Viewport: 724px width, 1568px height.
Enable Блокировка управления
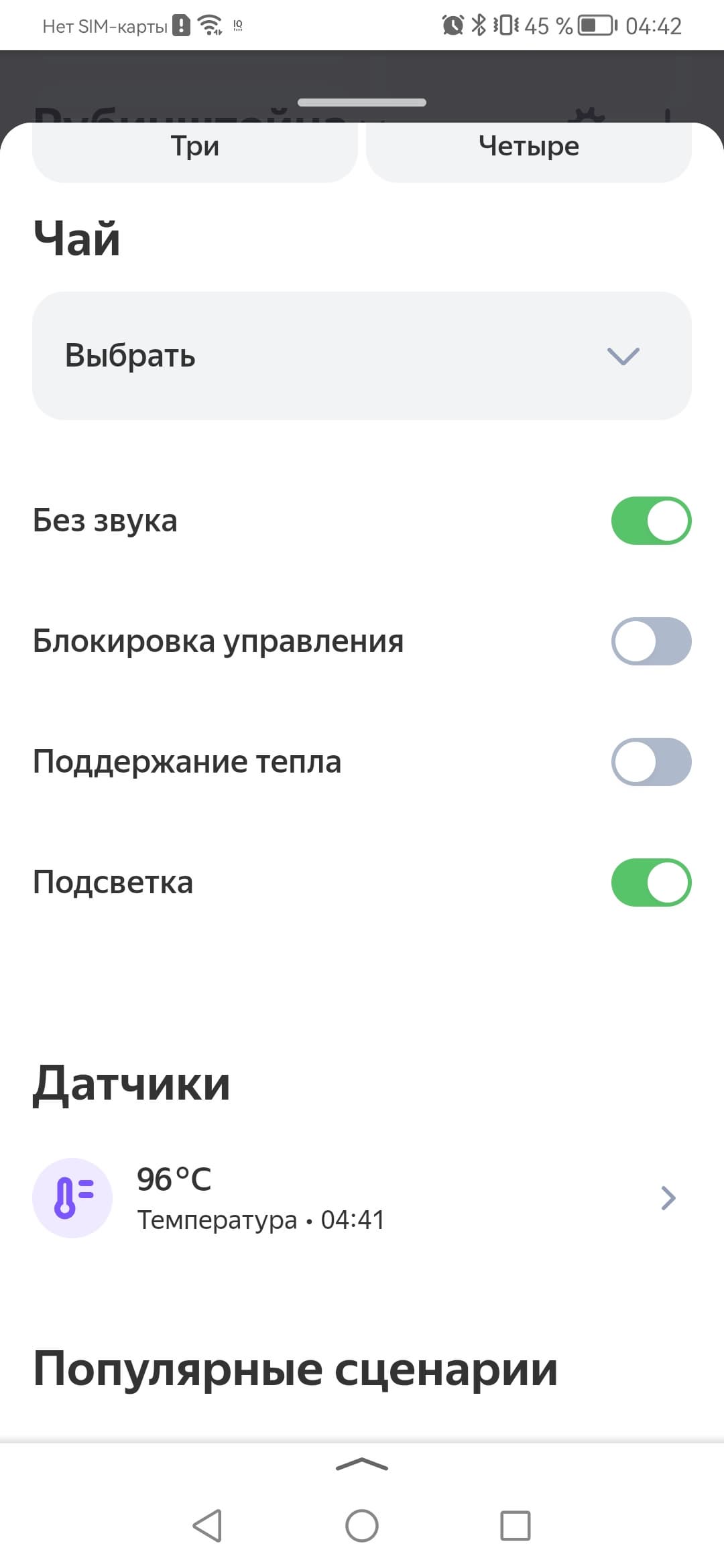click(x=650, y=641)
